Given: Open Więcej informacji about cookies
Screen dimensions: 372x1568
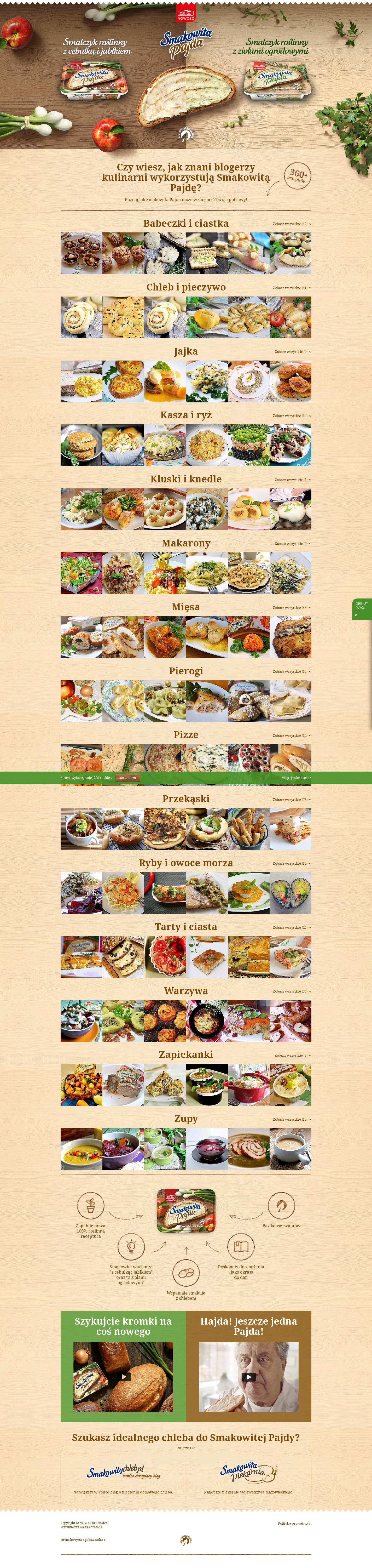Looking at the screenshot, I should 296,777.
